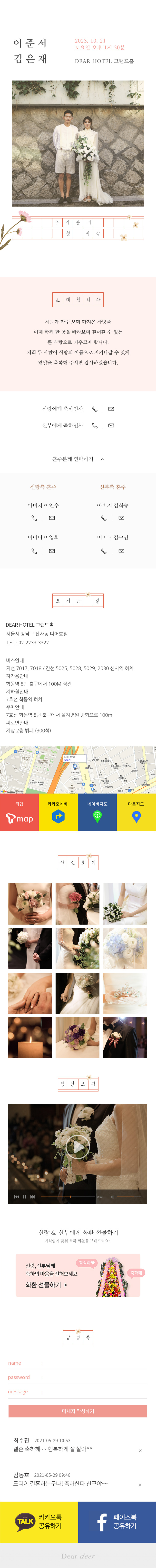Call the groom via phone icon

pyautogui.click(x=95, y=409)
